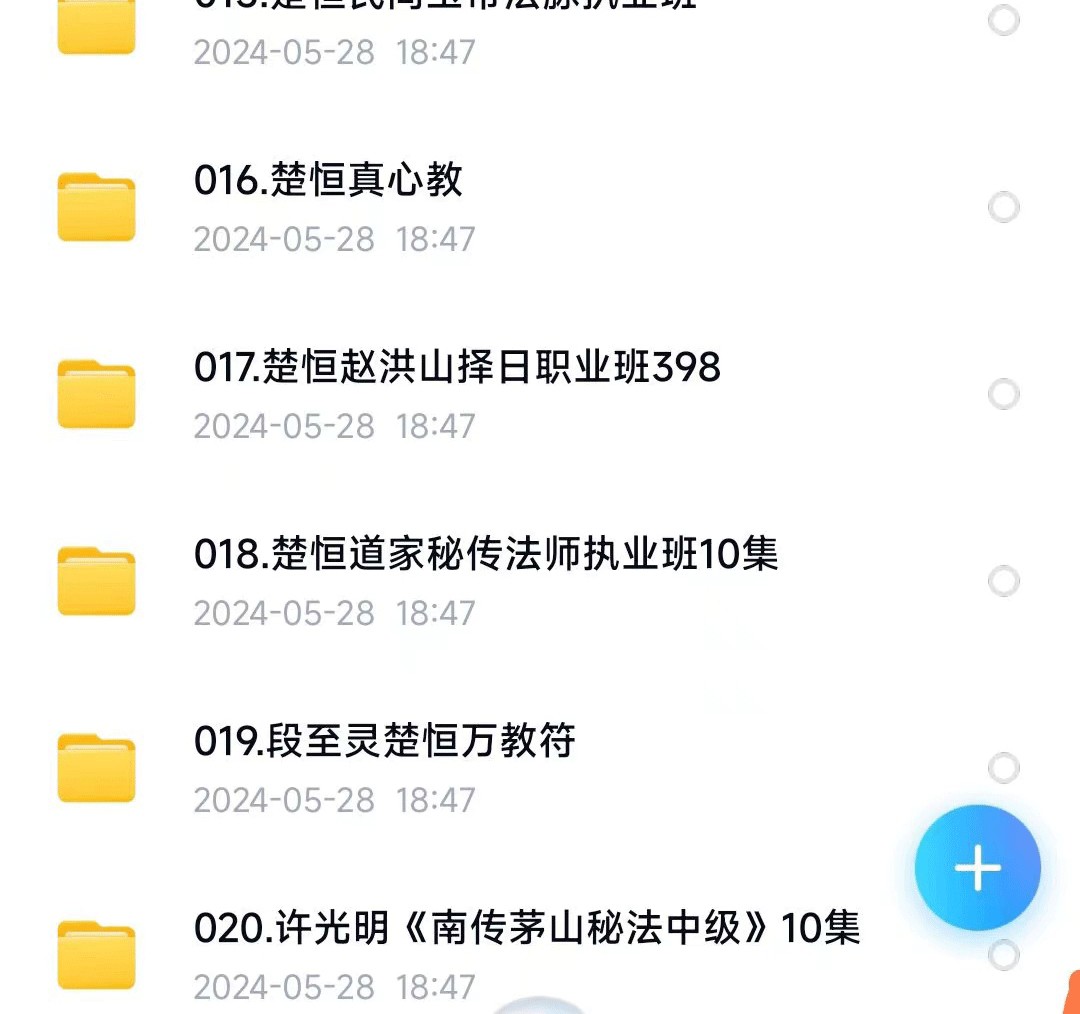Mark folder 017.楚恒赵洪山择日职业班398 as selected
Image resolution: width=1080 pixels, height=1014 pixels.
[1003, 394]
